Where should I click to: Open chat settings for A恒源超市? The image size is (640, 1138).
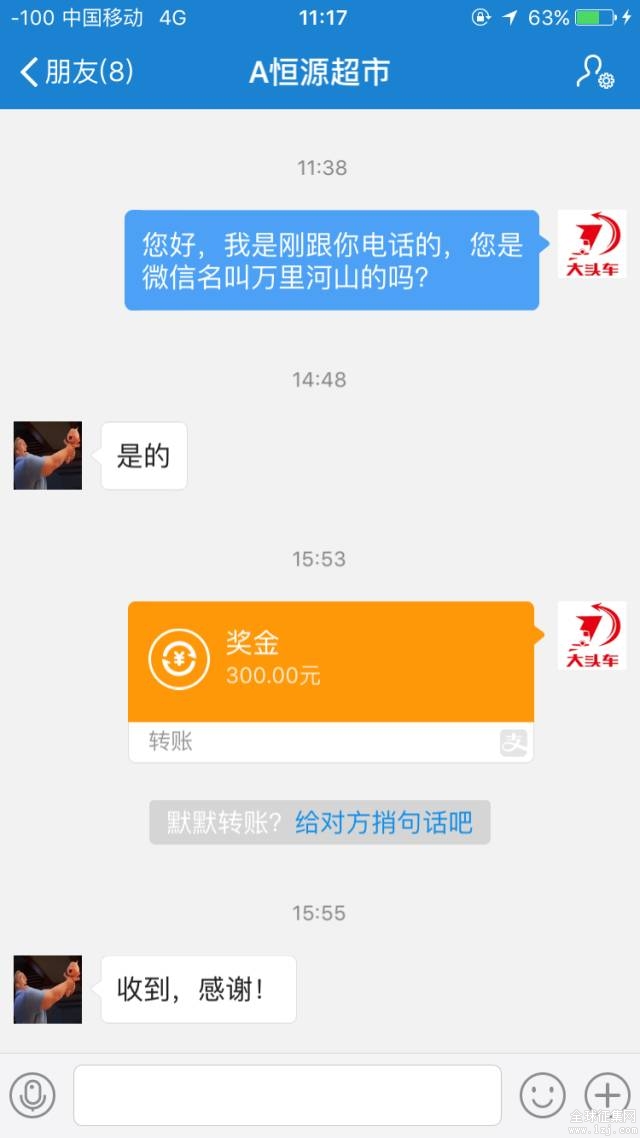pyautogui.click(x=594, y=72)
